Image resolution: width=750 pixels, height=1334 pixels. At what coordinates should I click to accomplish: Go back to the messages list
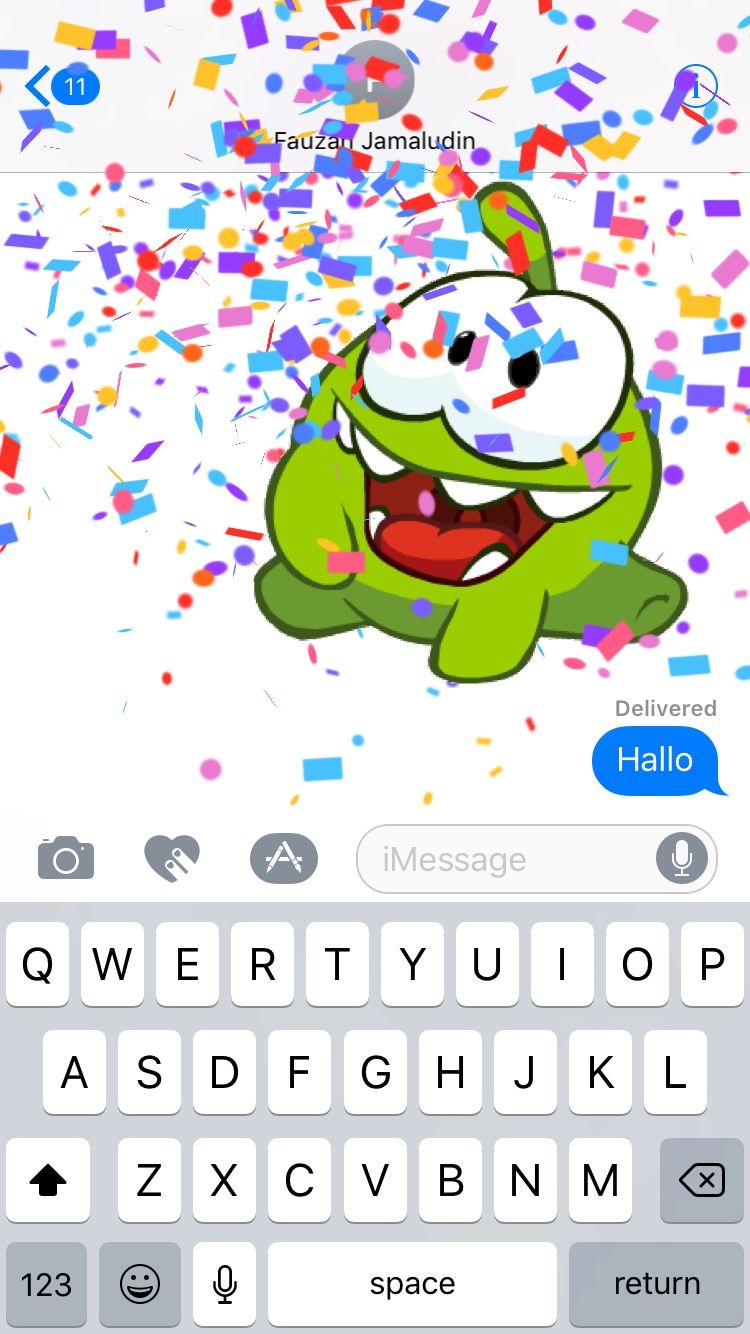tap(60, 88)
